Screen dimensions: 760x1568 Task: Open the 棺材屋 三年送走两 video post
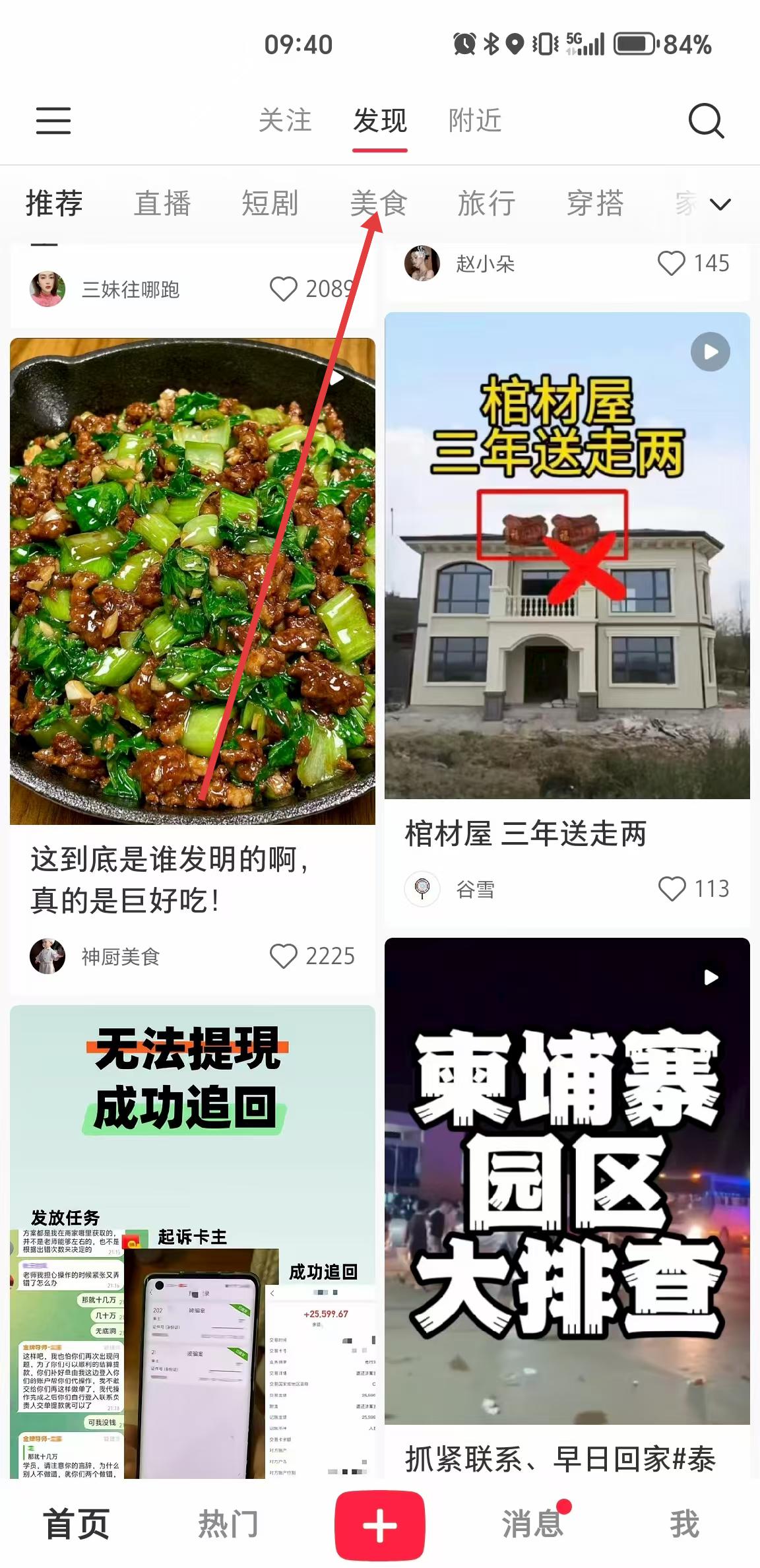[567, 554]
